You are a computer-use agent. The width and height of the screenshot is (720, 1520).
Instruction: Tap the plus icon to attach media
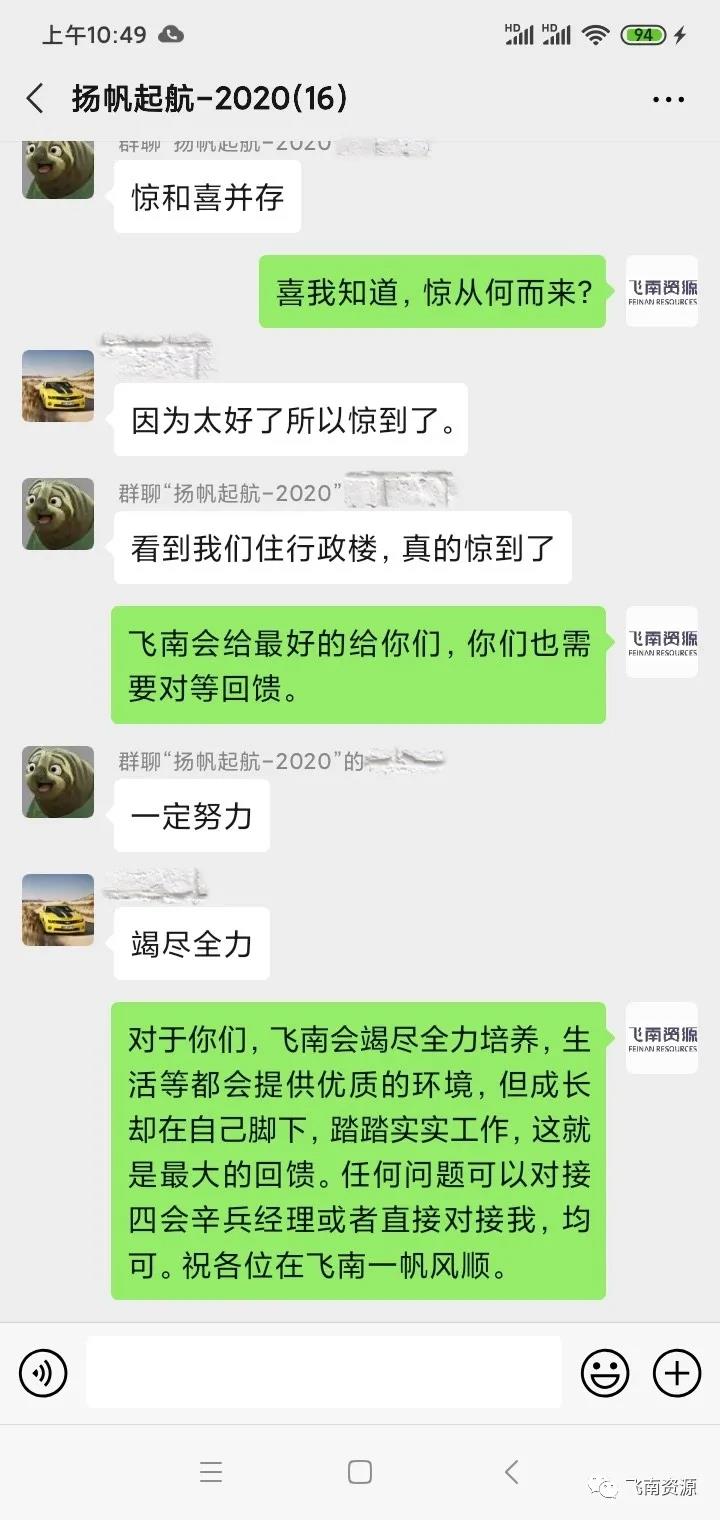click(x=676, y=1372)
